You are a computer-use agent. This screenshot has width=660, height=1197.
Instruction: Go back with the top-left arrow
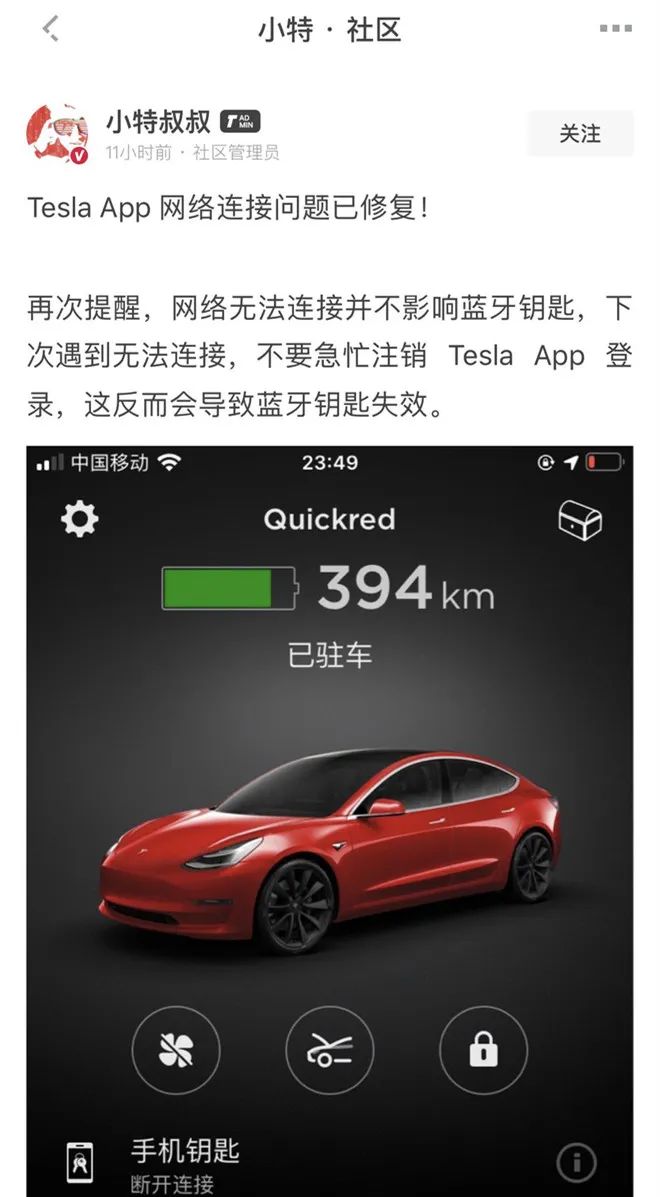tap(50, 29)
